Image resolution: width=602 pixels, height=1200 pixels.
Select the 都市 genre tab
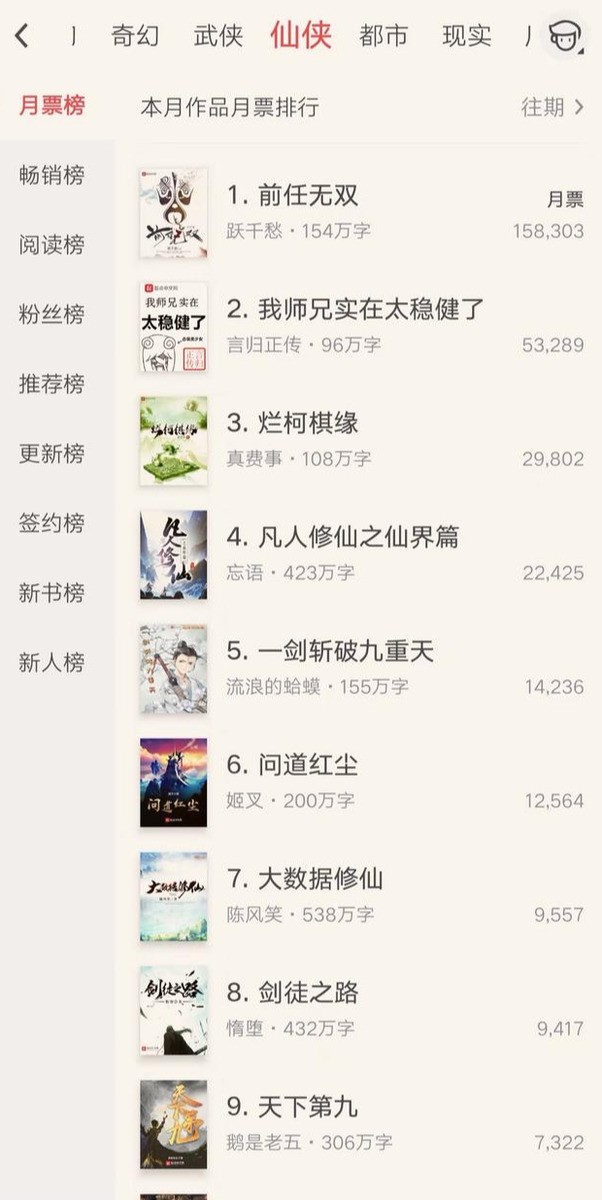383,37
